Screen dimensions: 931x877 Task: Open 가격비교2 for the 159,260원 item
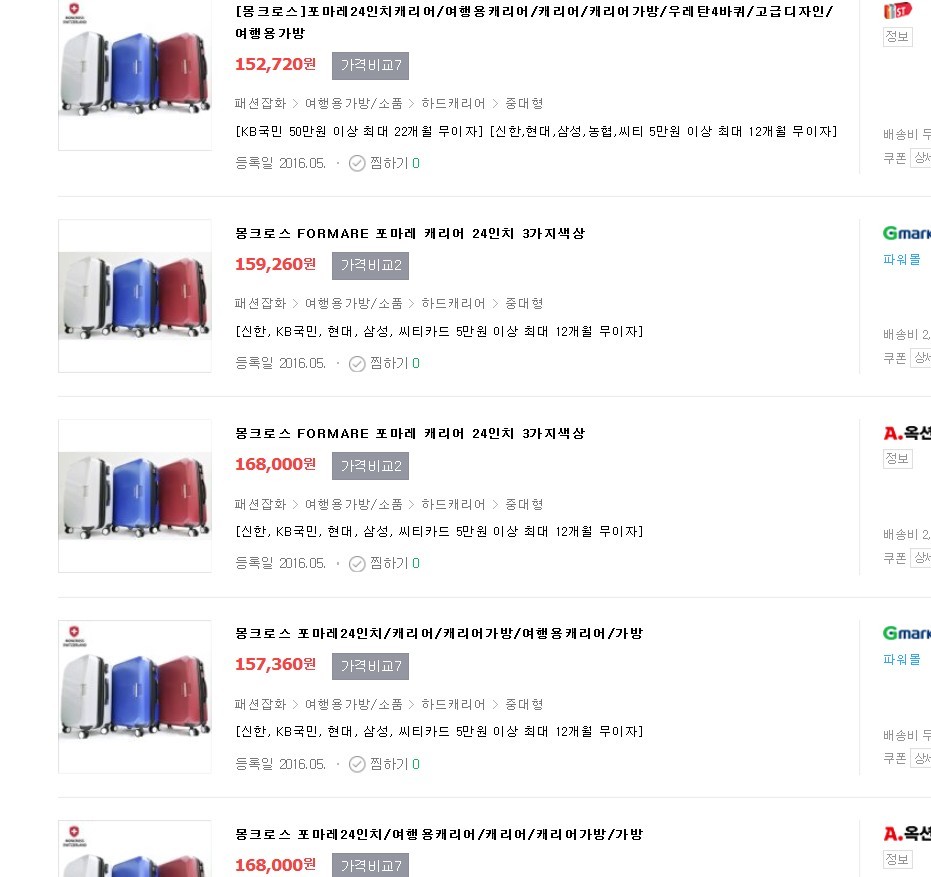[370, 266]
